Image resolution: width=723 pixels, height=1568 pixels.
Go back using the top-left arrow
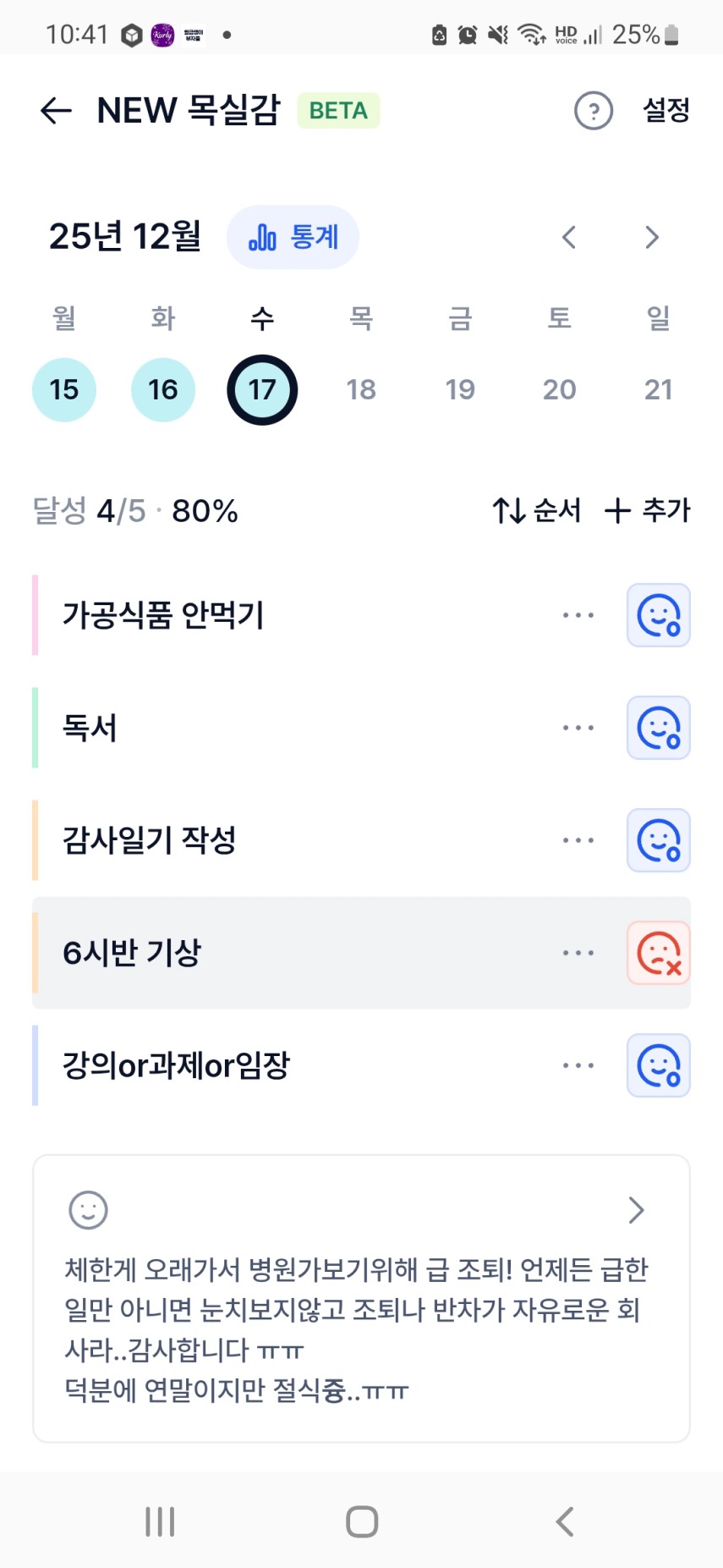56,110
